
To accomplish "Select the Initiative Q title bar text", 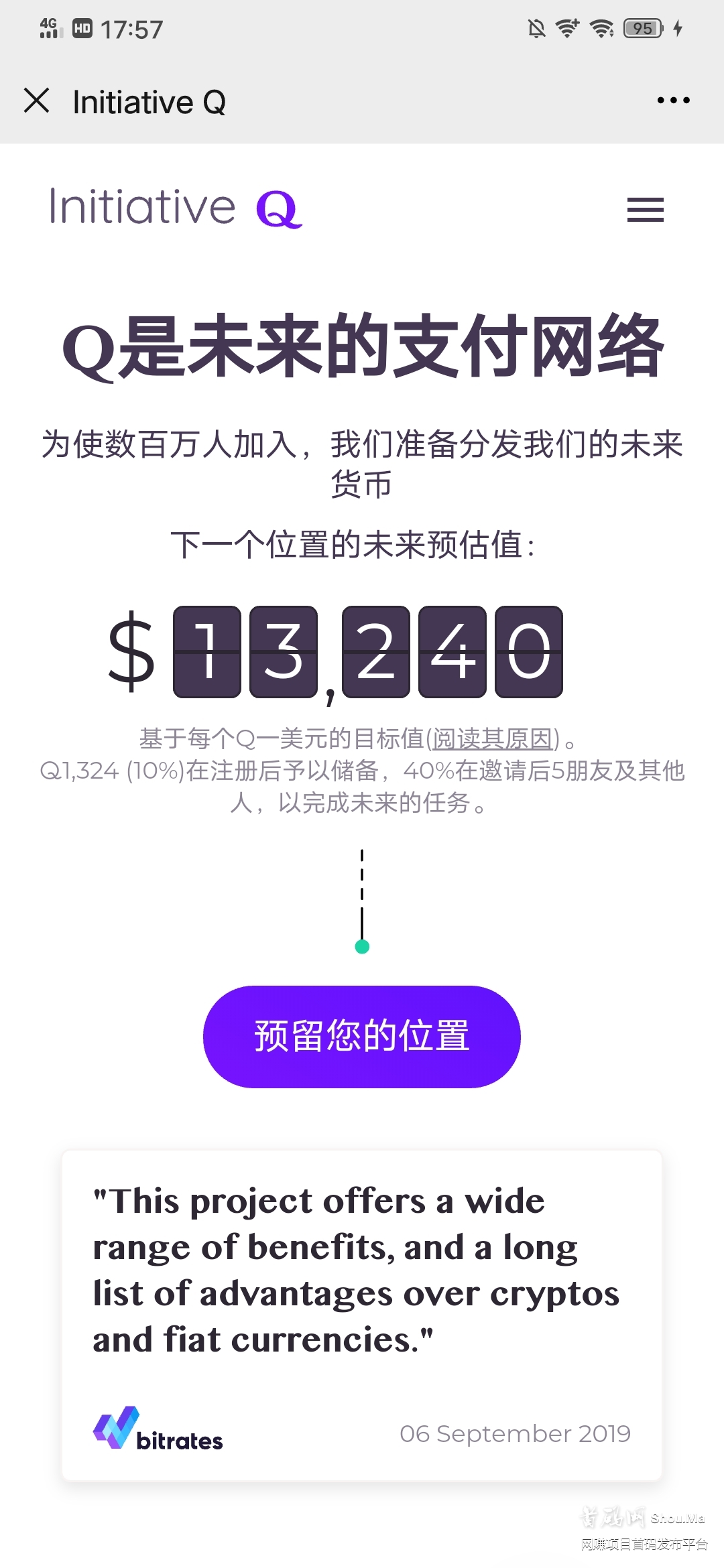I will click(x=149, y=101).
